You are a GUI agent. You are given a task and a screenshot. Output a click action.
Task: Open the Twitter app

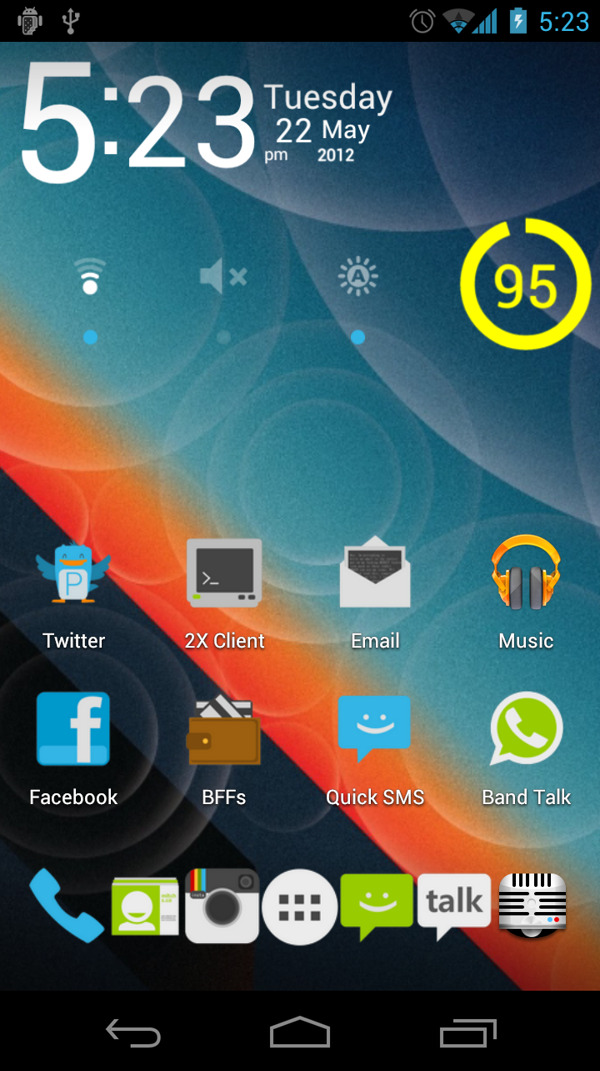(73, 574)
